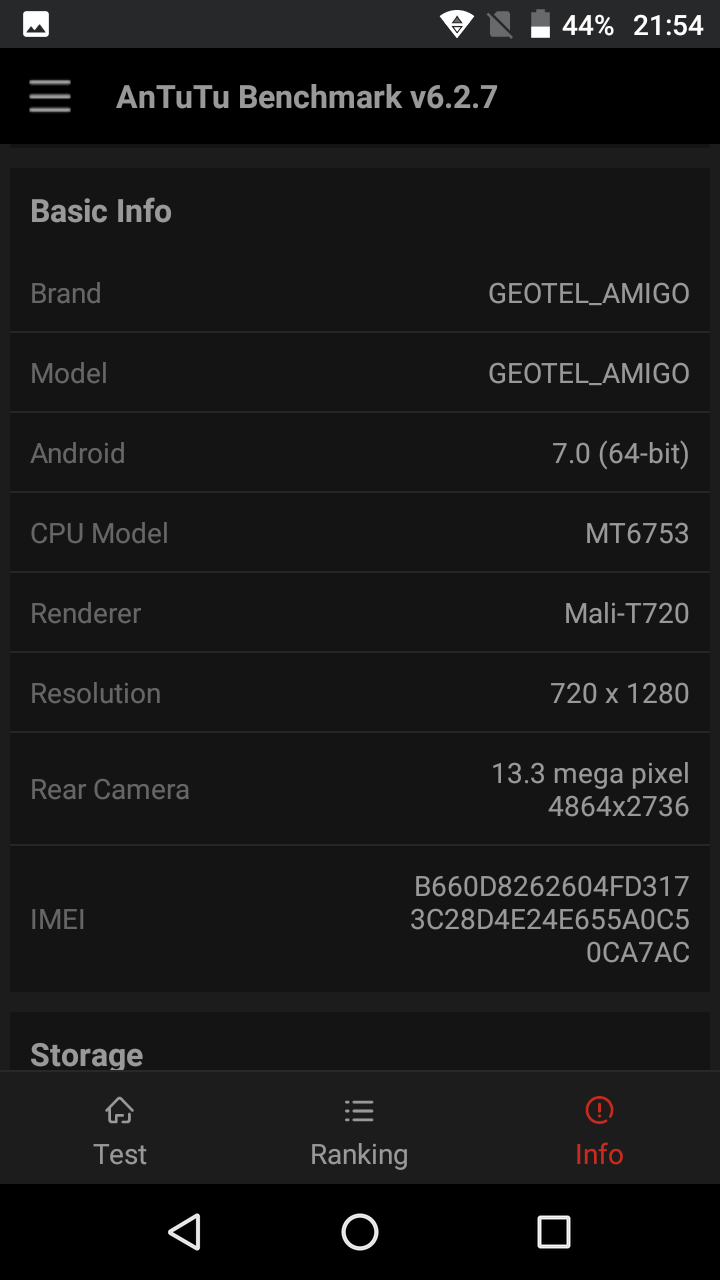Go back using the system back button

pos(185,1232)
